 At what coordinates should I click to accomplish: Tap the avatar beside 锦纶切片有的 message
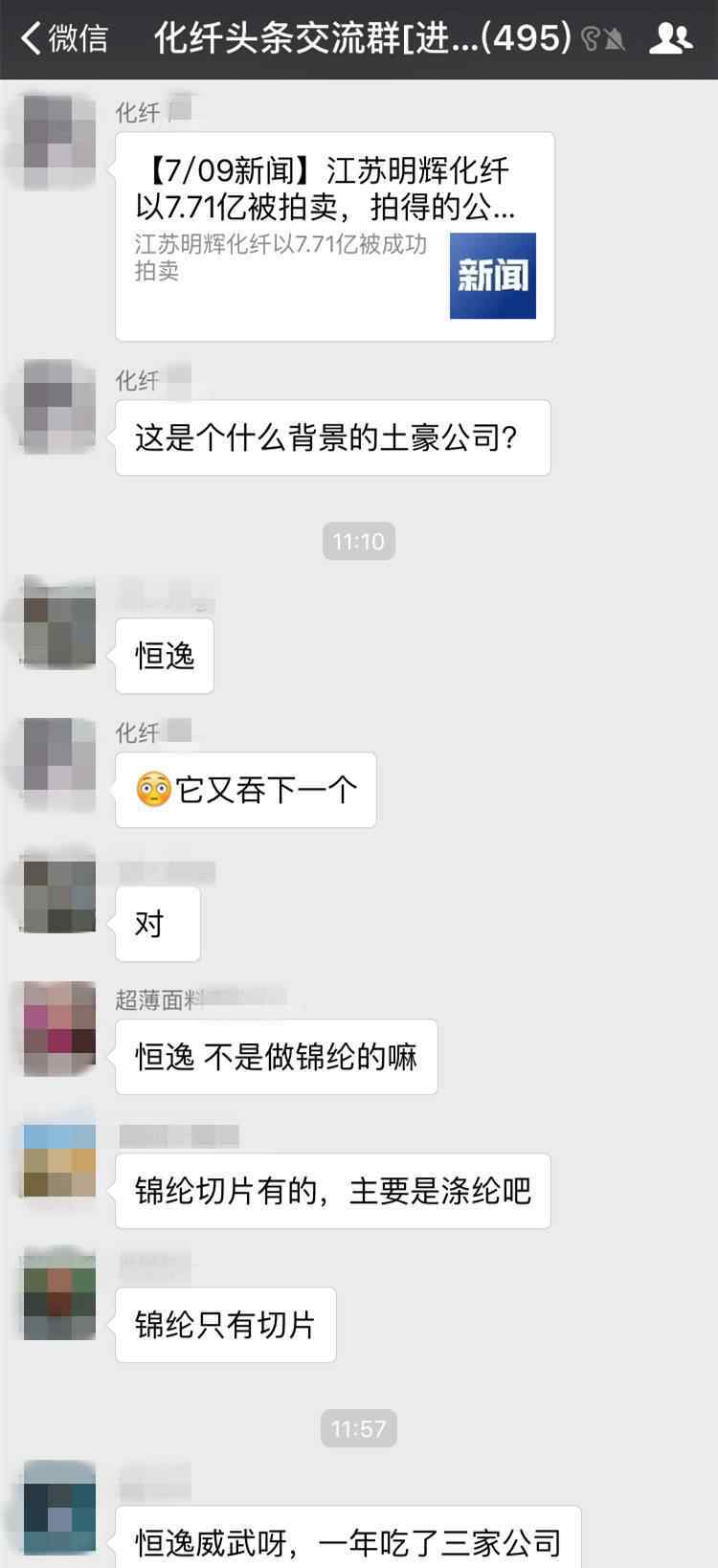coord(58,1160)
